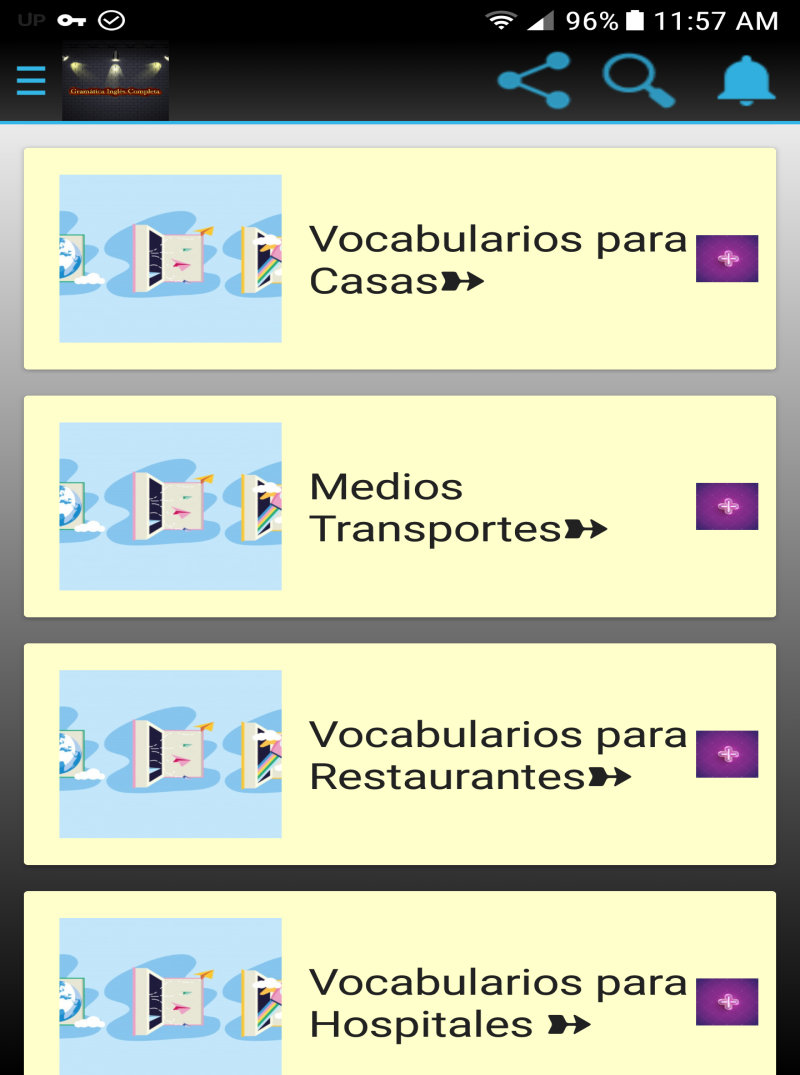The image size is (800, 1075).
Task: Open the navigation drawer menu
Action: click(x=30, y=81)
